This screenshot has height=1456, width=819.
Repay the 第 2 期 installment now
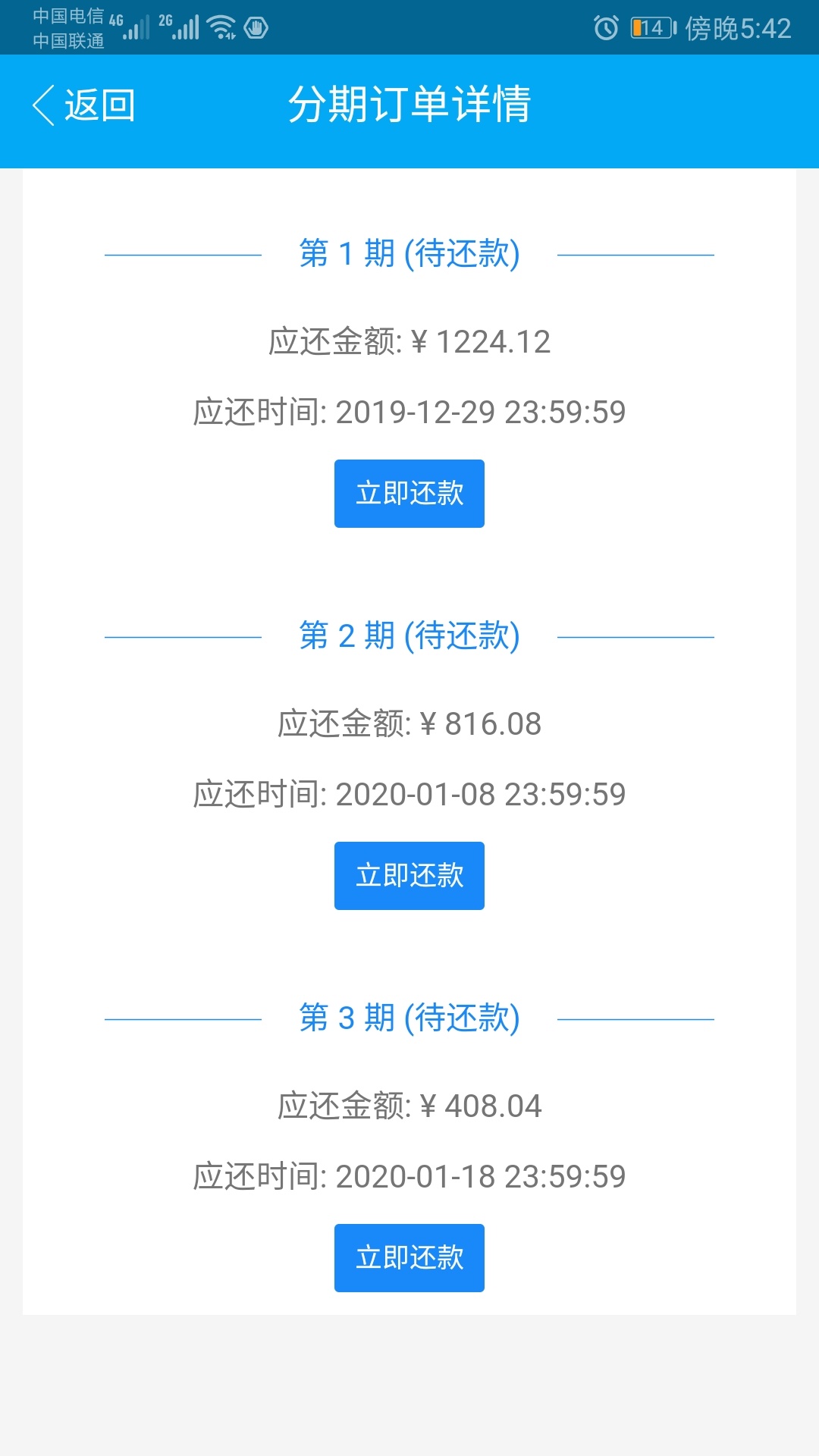click(409, 876)
